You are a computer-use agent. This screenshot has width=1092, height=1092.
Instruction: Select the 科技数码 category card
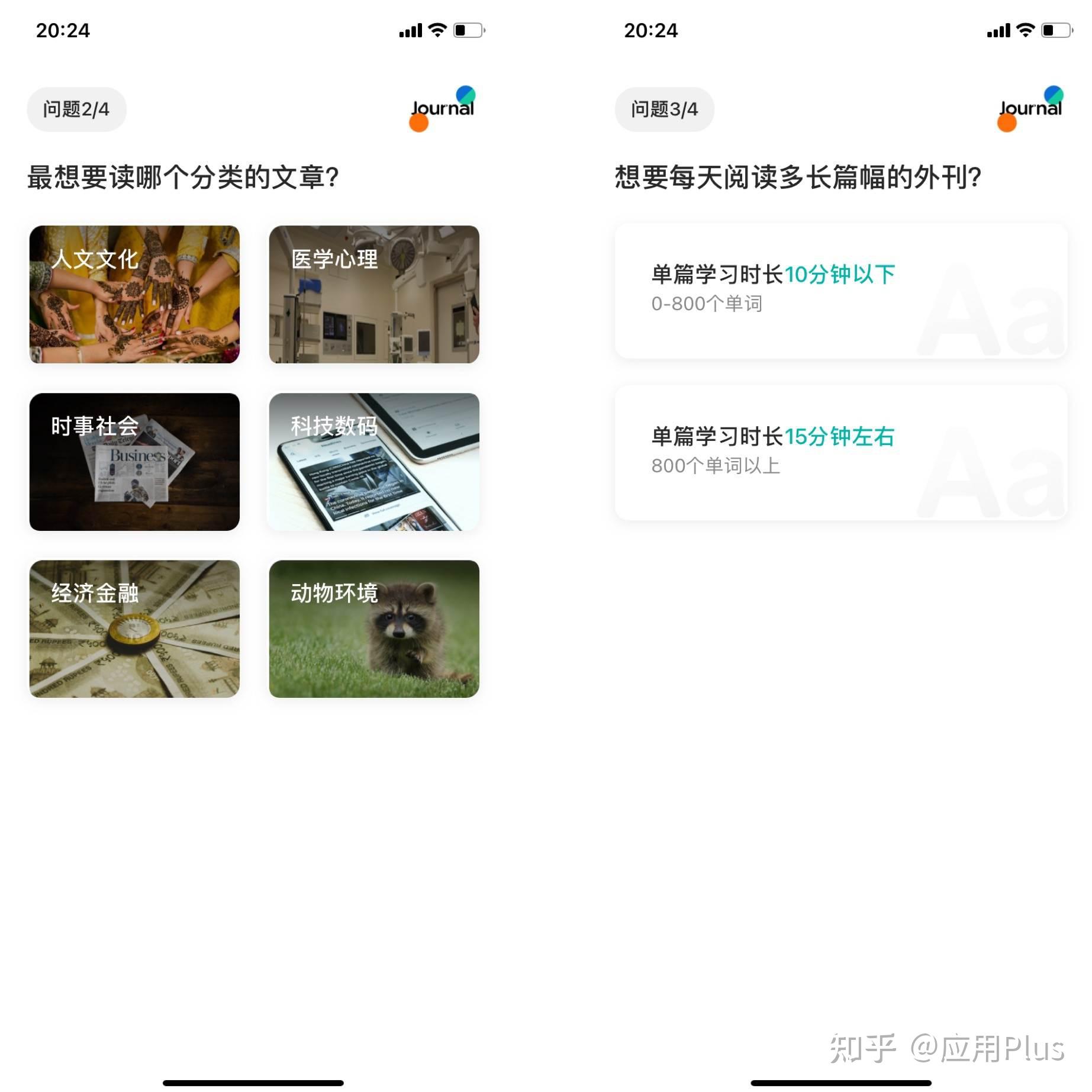click(374, 462)
